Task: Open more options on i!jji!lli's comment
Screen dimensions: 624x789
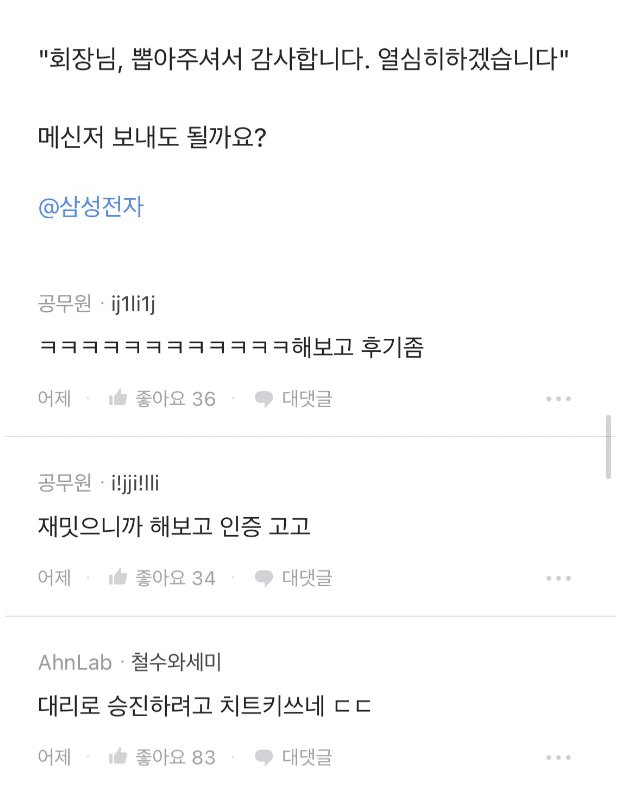Action: click(558, 578)
